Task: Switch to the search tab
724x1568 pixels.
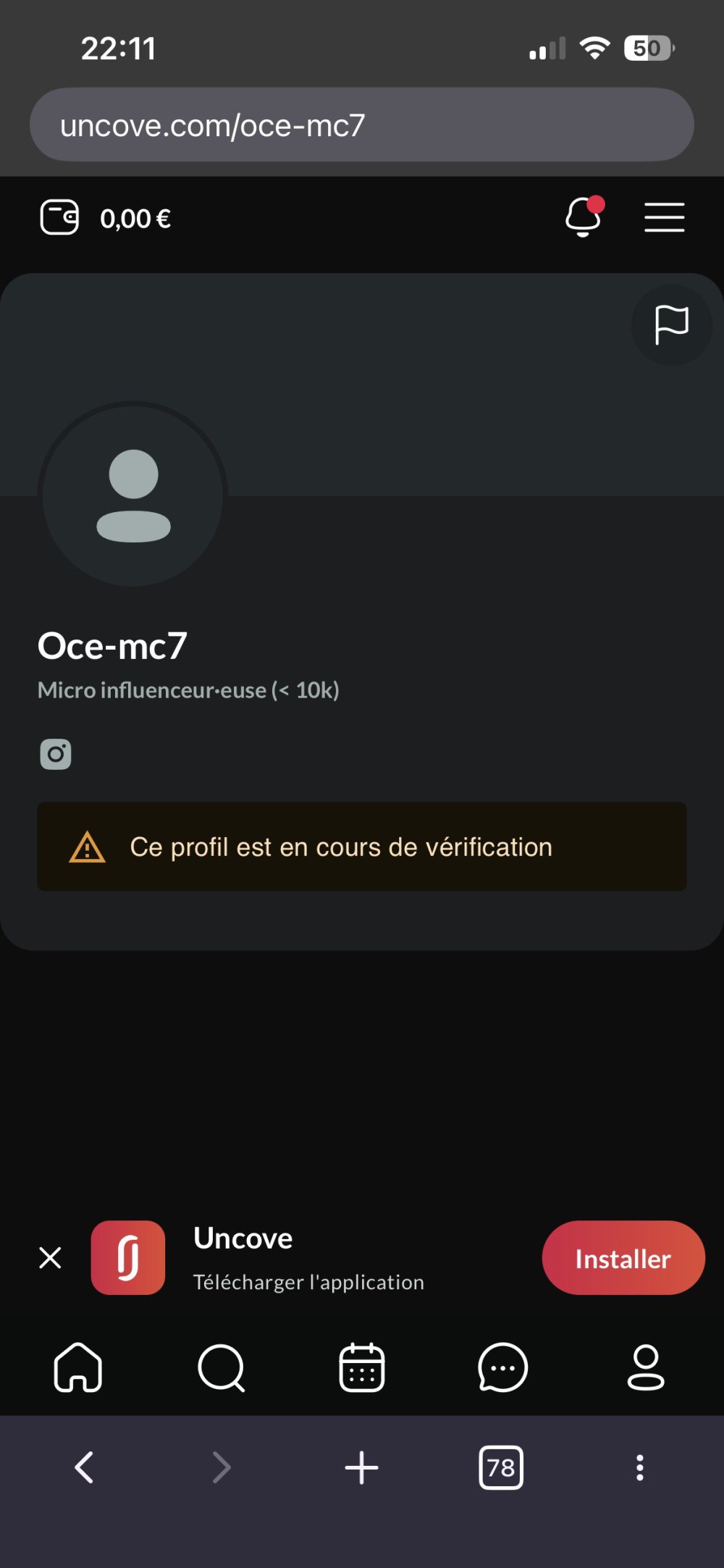Action: point(221,1367)
